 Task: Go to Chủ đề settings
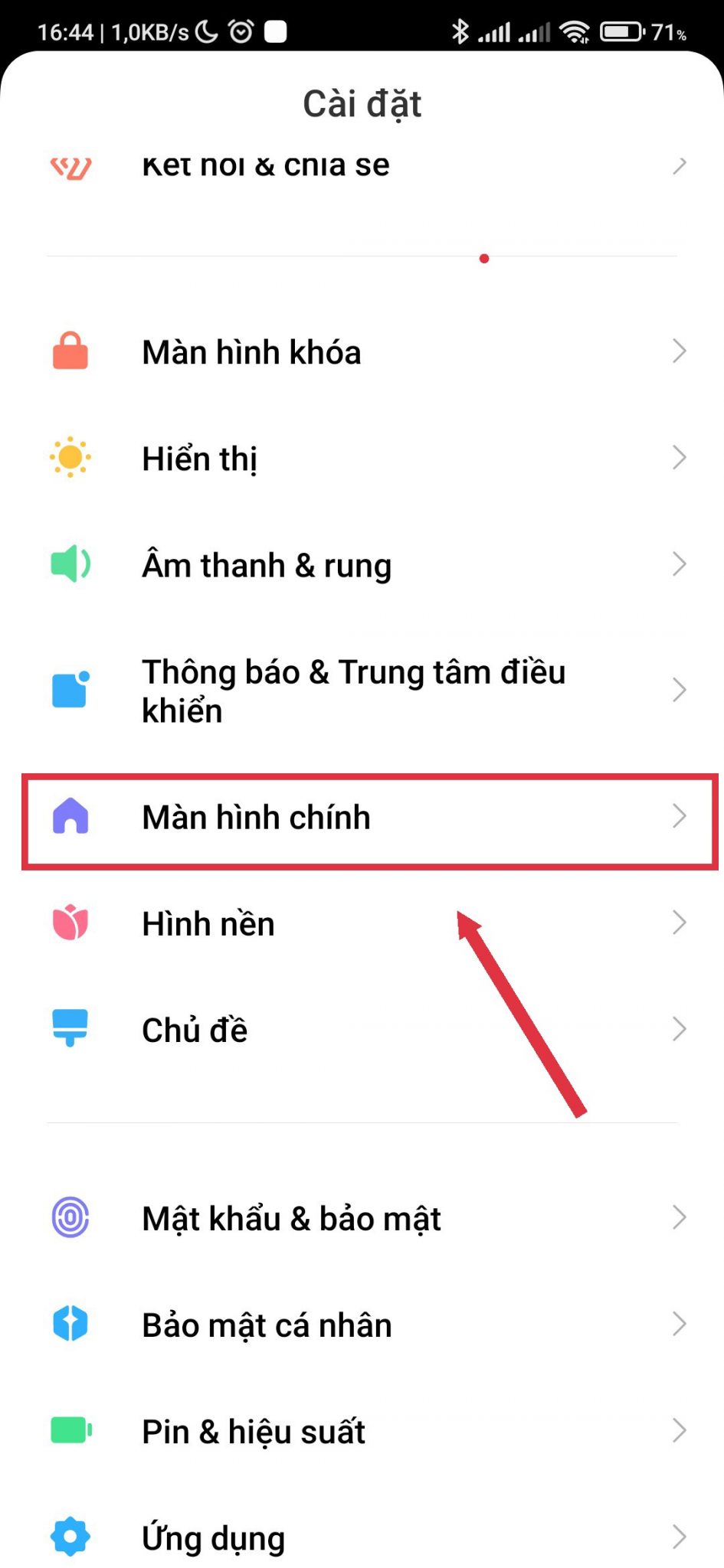(x=195, y=1030)
